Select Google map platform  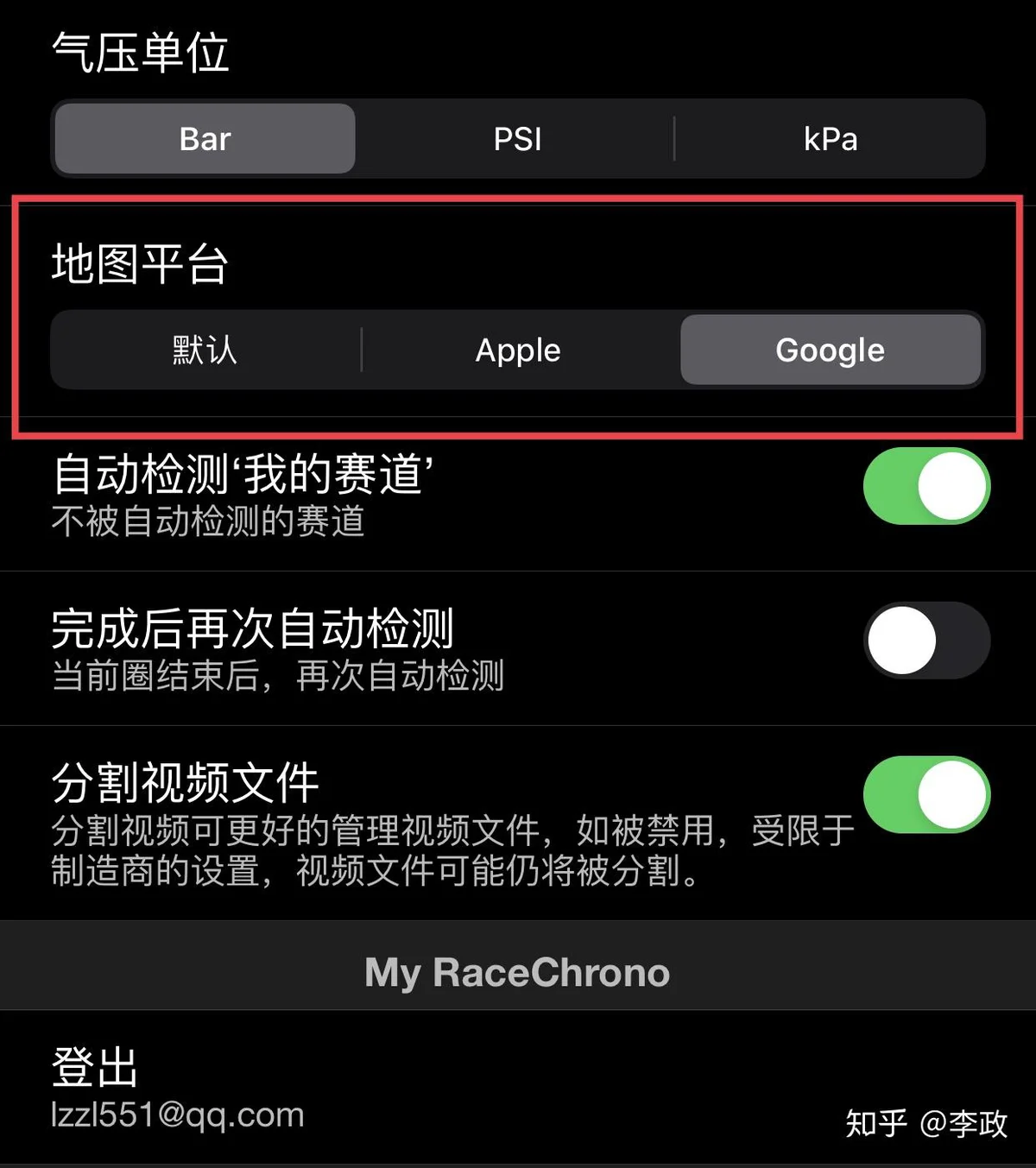pos(830,350)
